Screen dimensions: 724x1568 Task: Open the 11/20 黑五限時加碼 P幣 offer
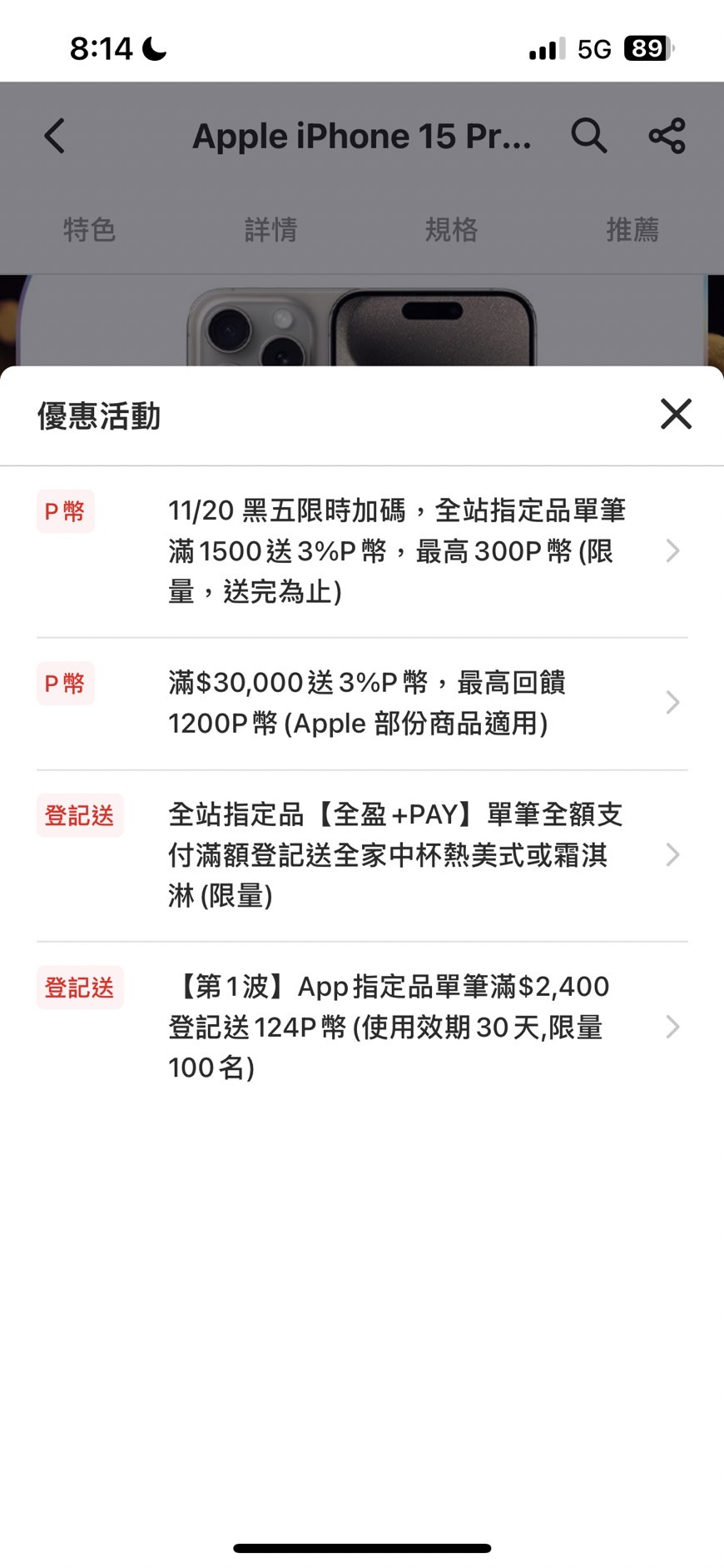pyautogui.click(x=396, y=551)
